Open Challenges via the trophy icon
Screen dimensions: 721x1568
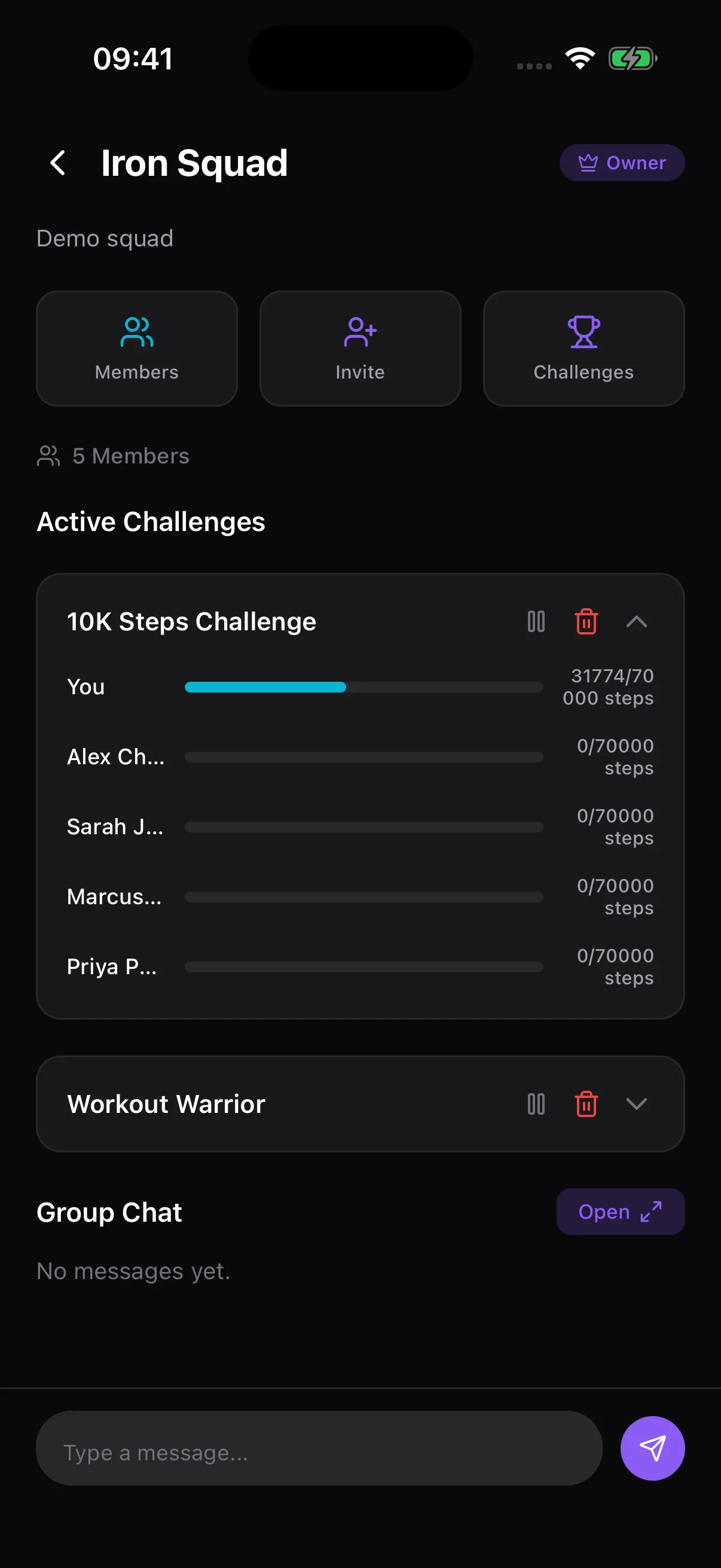click(x=583, y=347)
